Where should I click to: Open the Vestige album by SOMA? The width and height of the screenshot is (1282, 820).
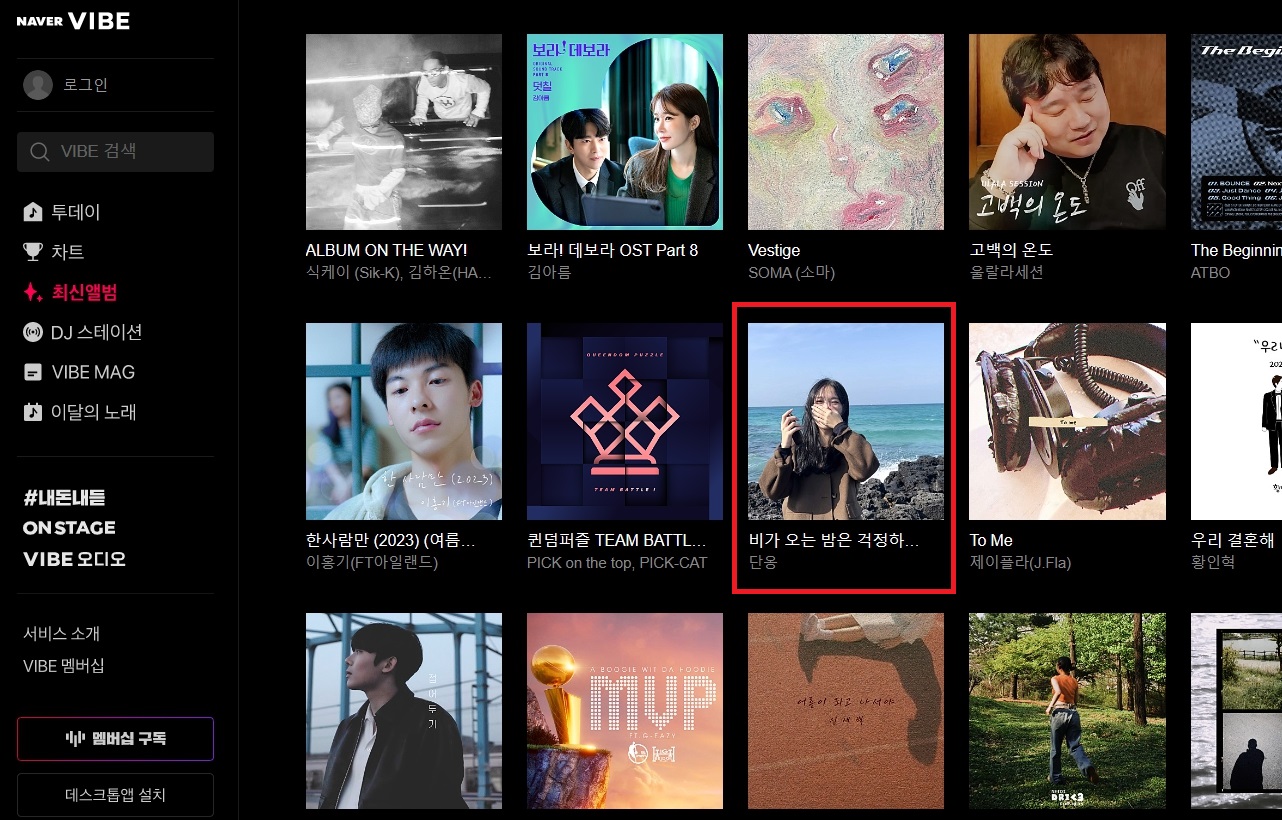(845, 132)
